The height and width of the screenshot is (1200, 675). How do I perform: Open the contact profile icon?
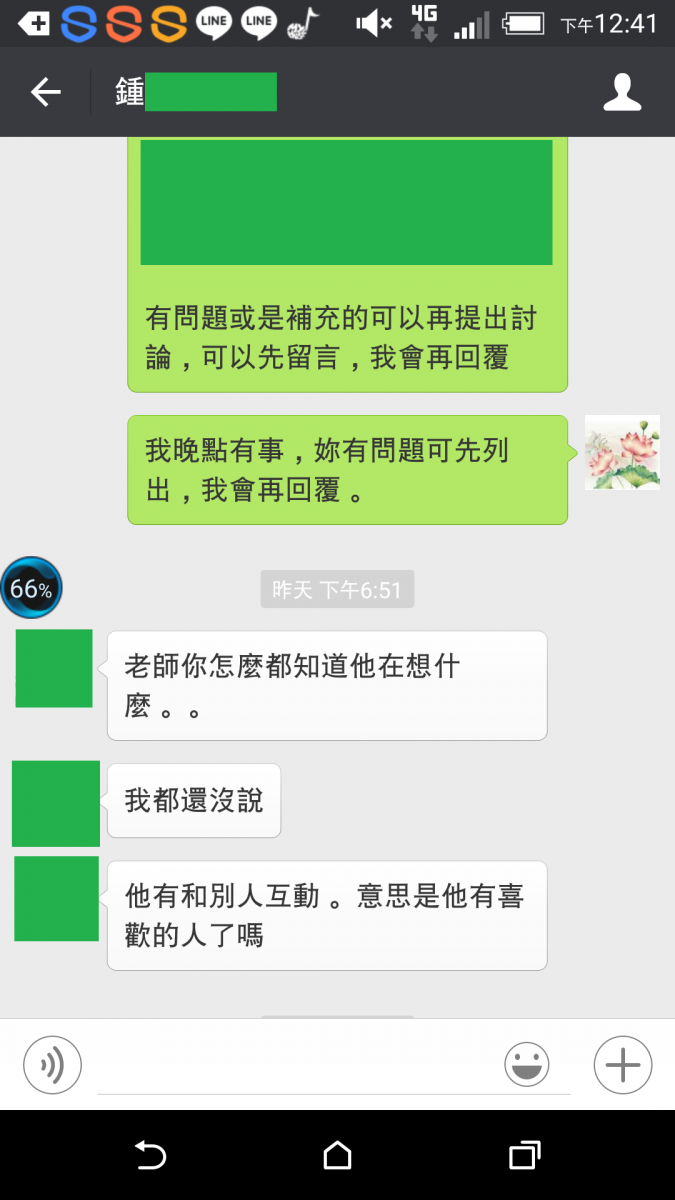coord(621,93)
